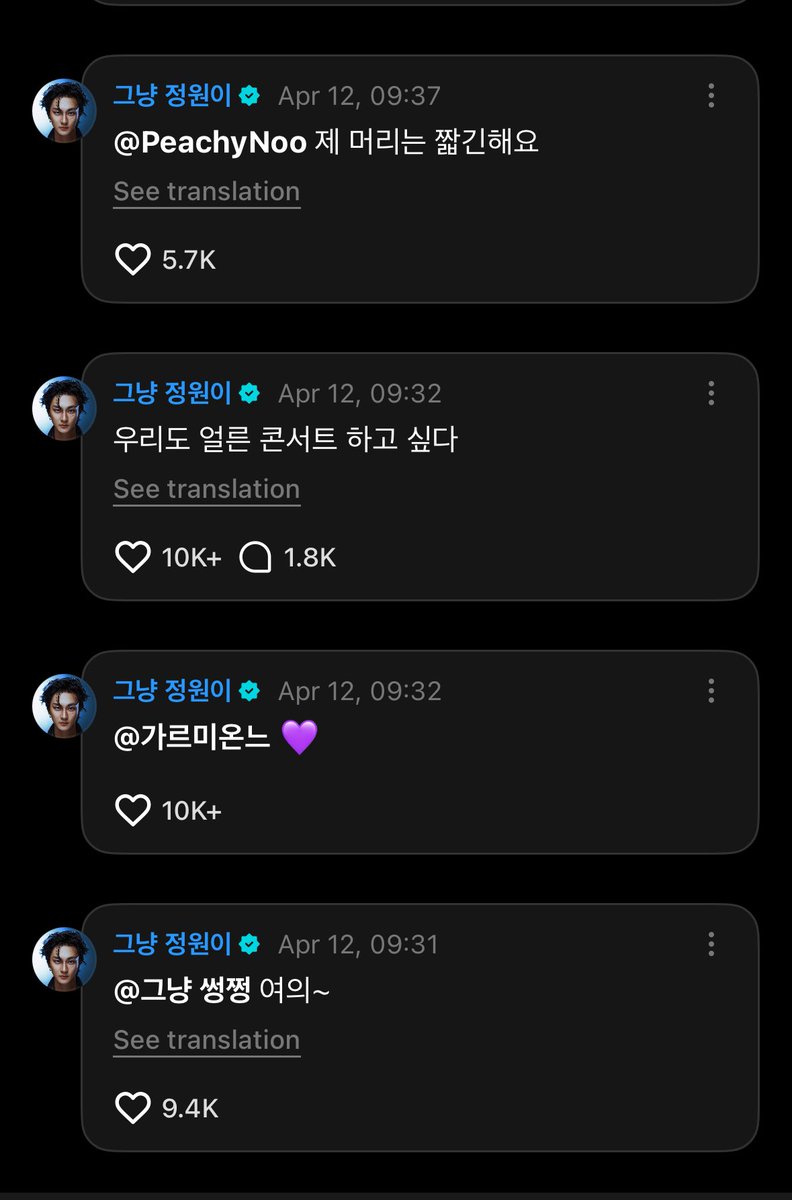Translate the 우리도 얼른 콘서트 post
Screen dimensions: 792x1200
click(206, 489)
